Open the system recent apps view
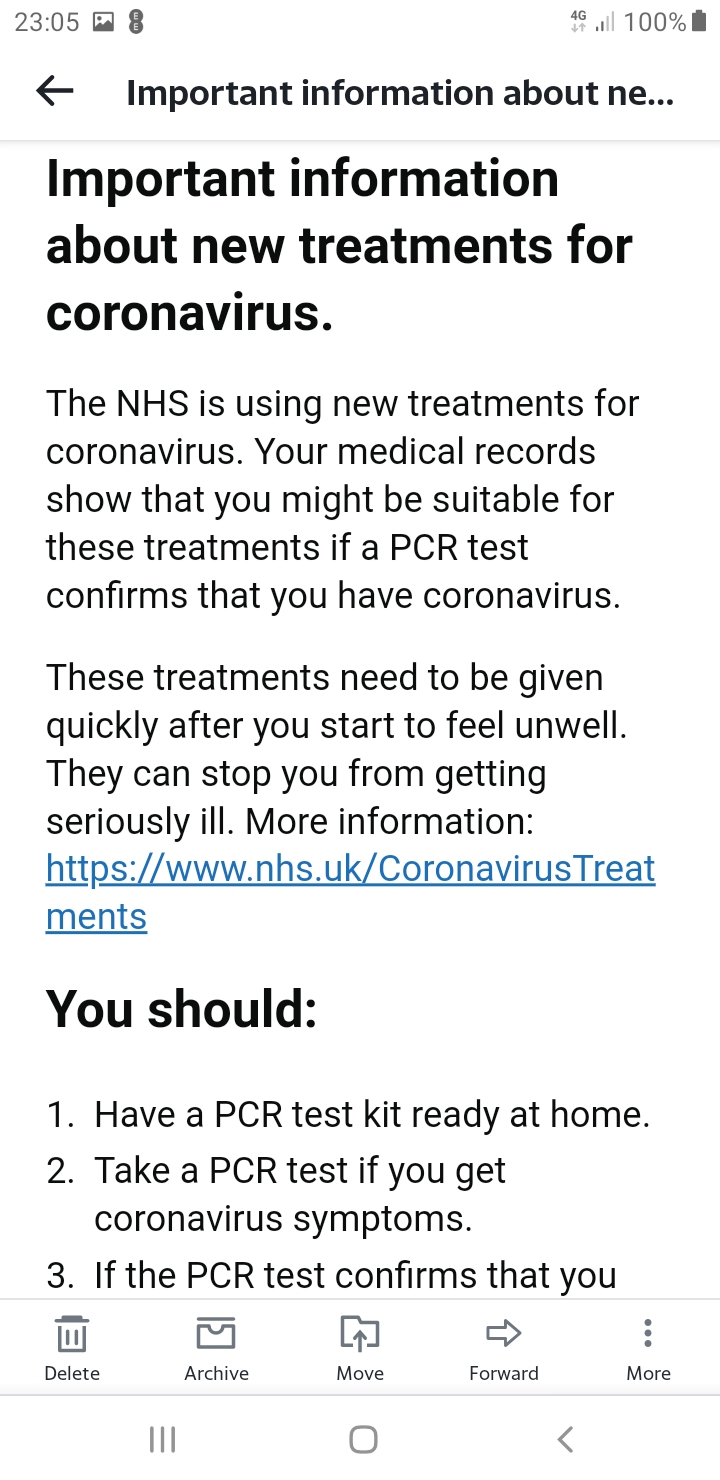 pyautogui.click(x=162, y=1439)
